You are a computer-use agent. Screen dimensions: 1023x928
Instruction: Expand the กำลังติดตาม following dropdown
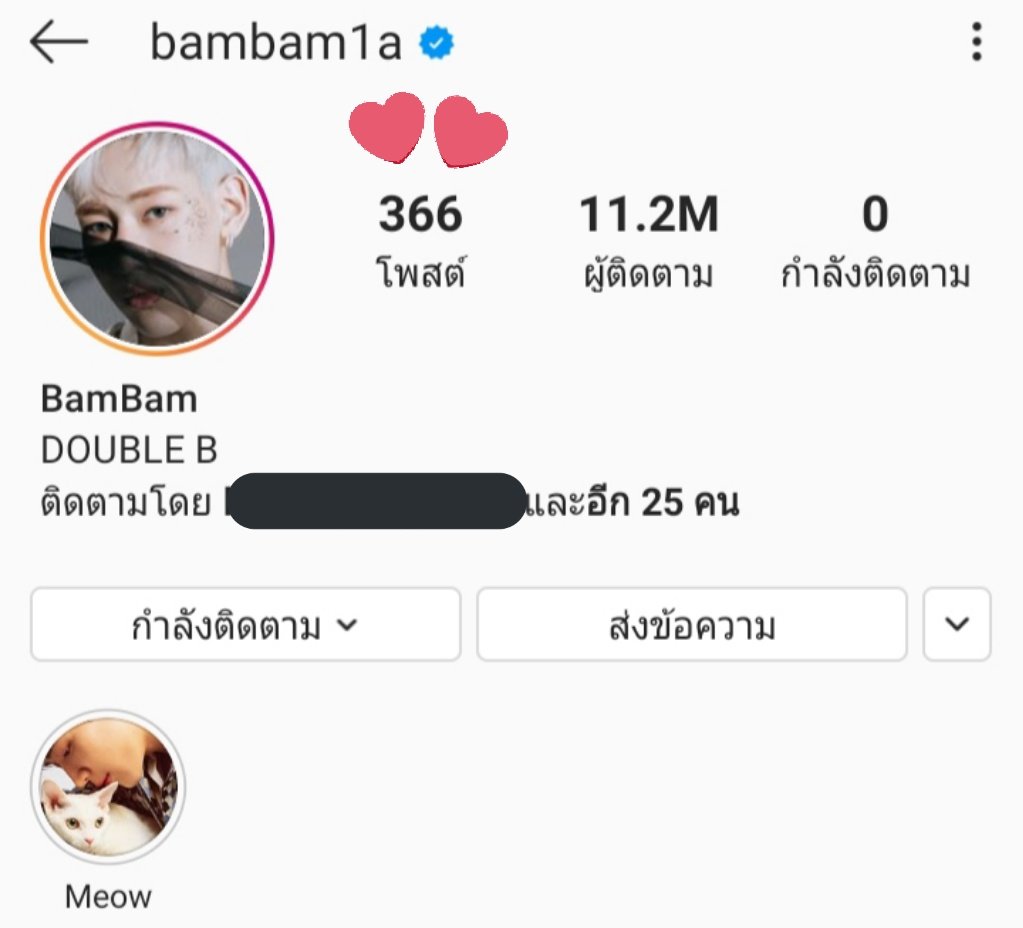click(x=245, y=625)
